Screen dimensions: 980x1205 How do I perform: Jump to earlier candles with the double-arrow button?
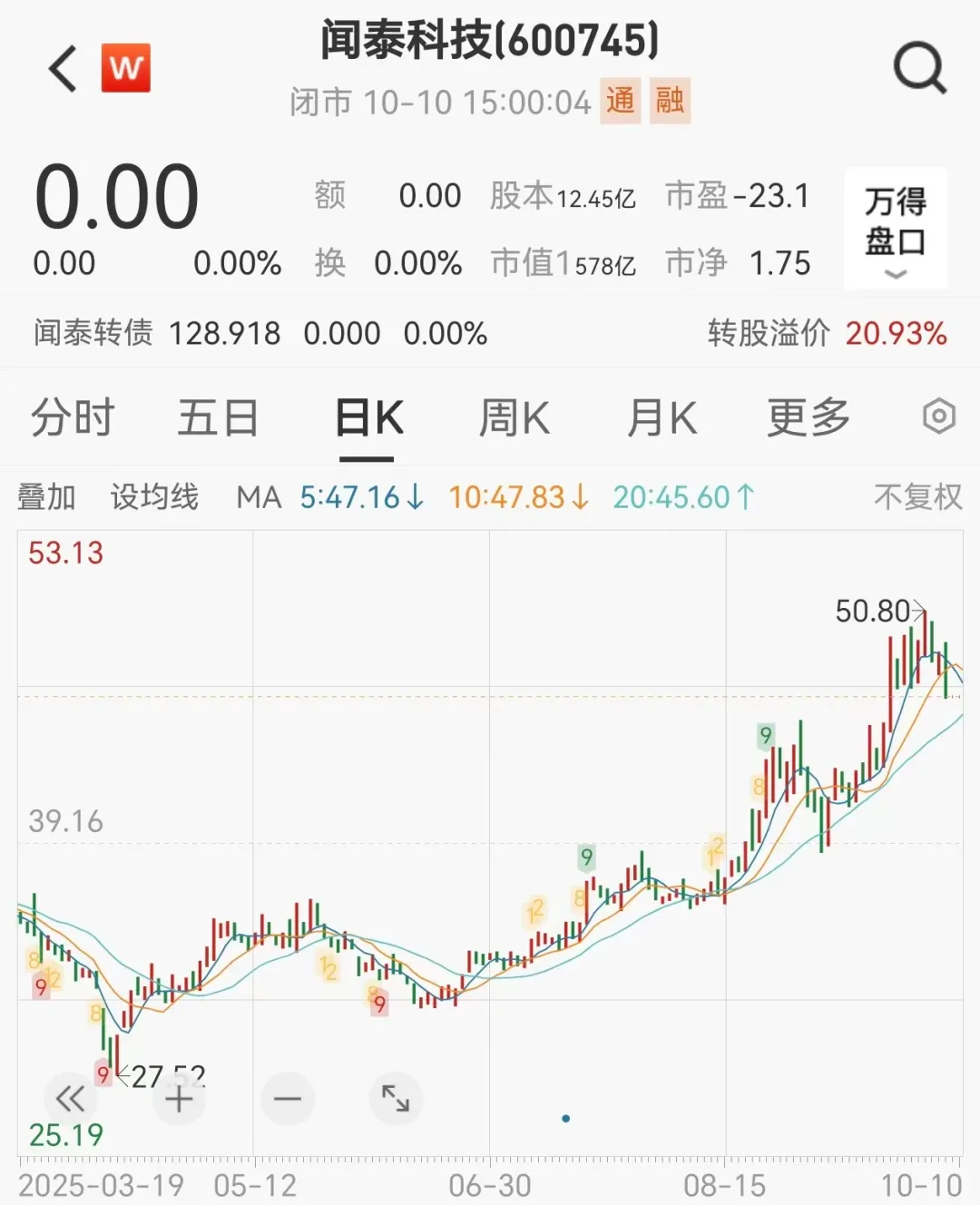point(70,1099)
